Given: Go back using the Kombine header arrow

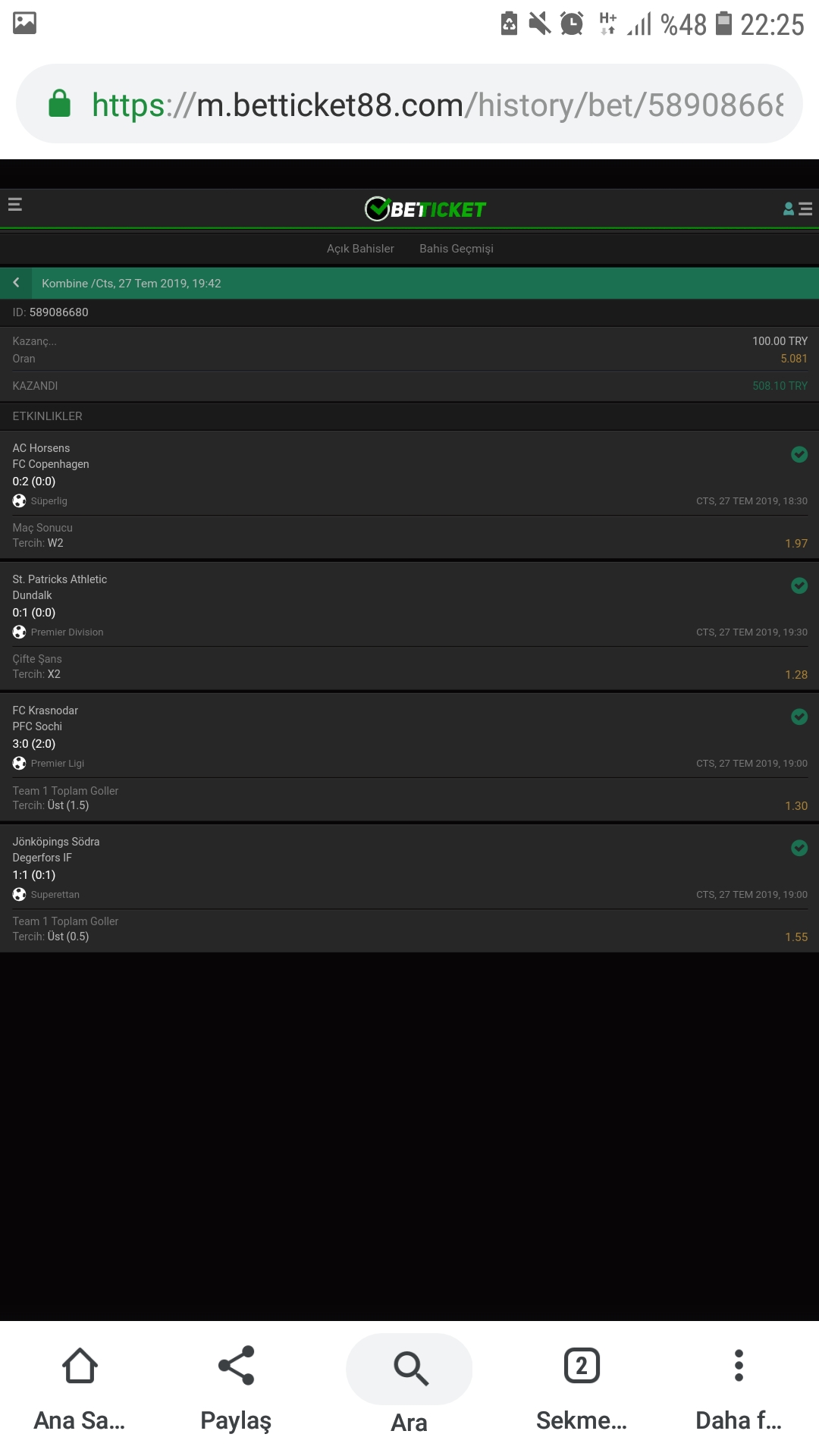Looking at the screenshot, I should pos(16,283).
